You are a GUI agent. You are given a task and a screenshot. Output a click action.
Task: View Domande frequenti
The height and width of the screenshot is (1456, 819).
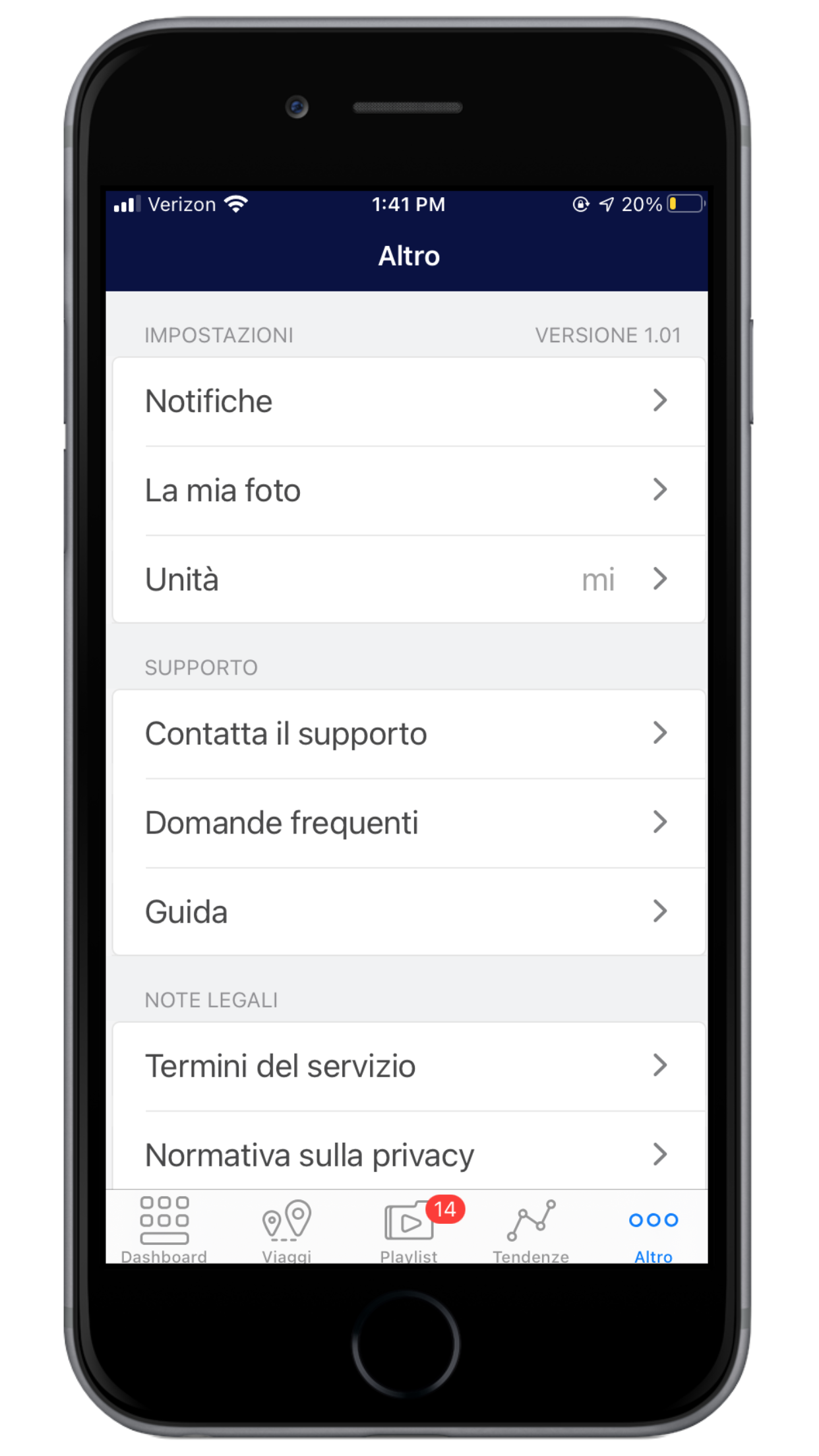(409, 823)
